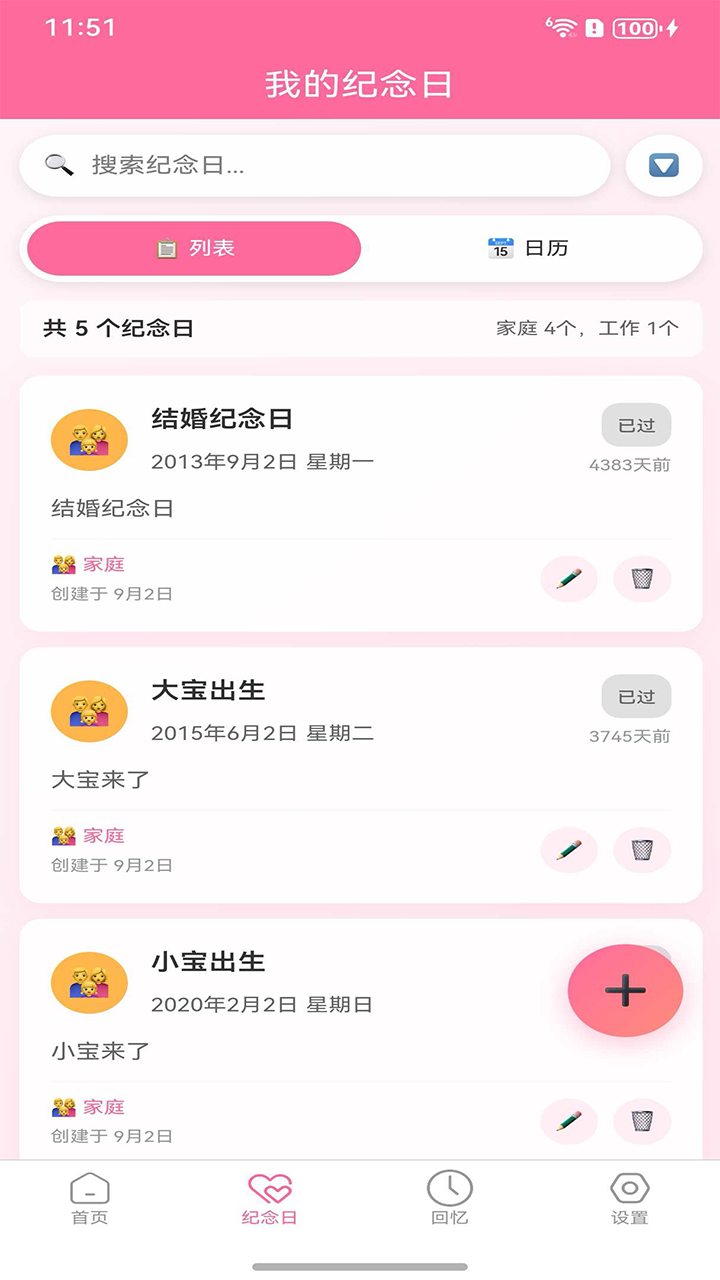Edit the 结婚纪念日 anniversary with the pencil icon

[568, 580]
